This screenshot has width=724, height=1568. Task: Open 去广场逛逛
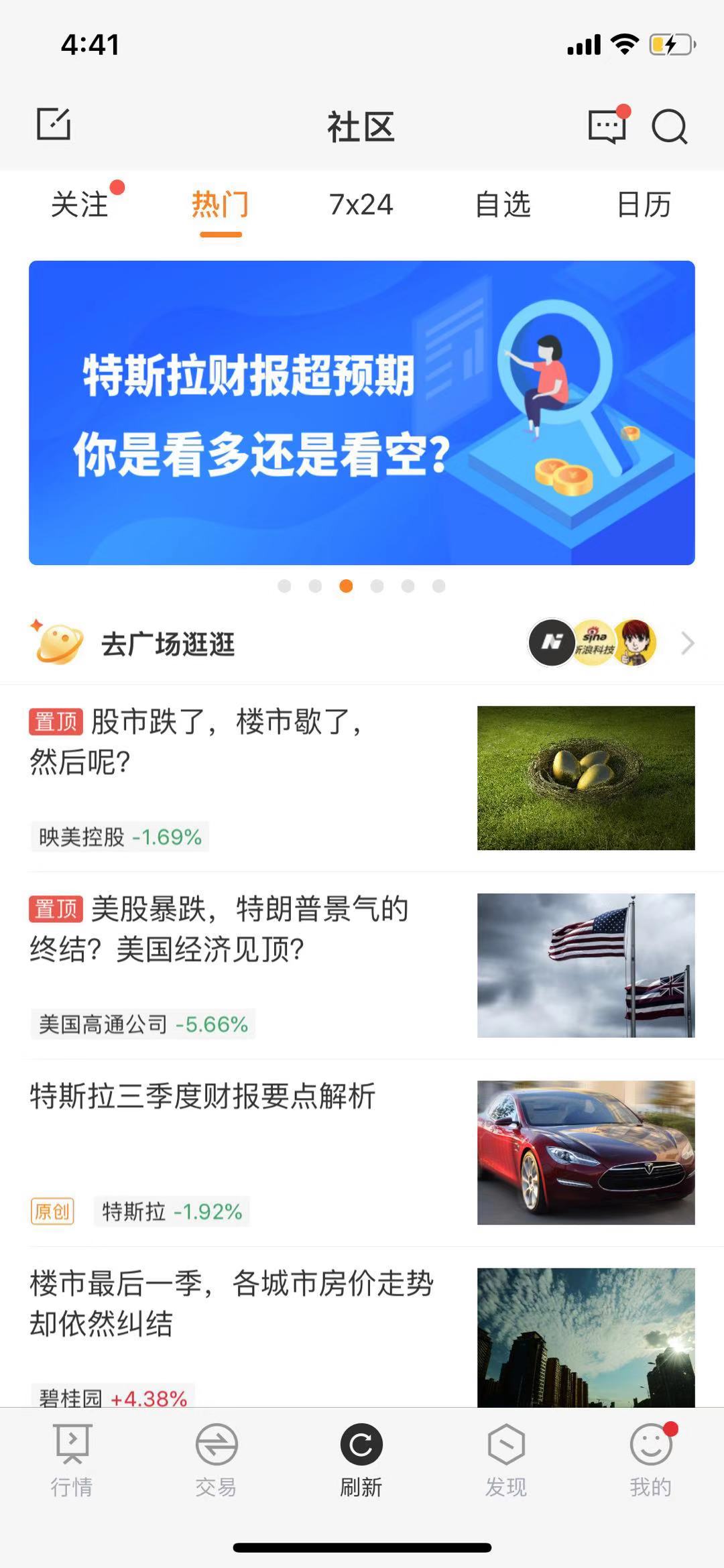pyautogui.click(x=168, y=644)
